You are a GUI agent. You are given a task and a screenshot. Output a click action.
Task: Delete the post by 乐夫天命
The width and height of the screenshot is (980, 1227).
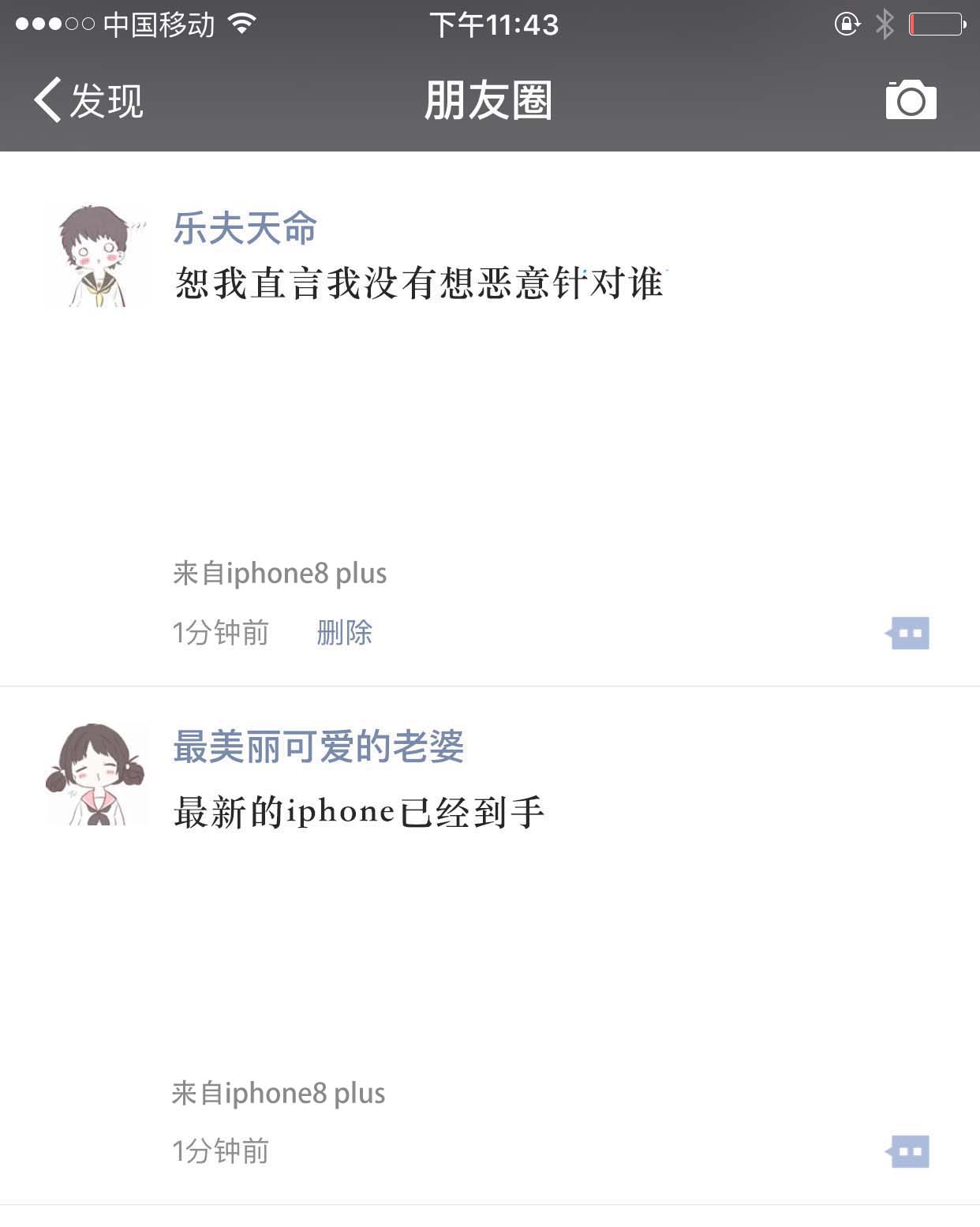(x=344, y=633)
